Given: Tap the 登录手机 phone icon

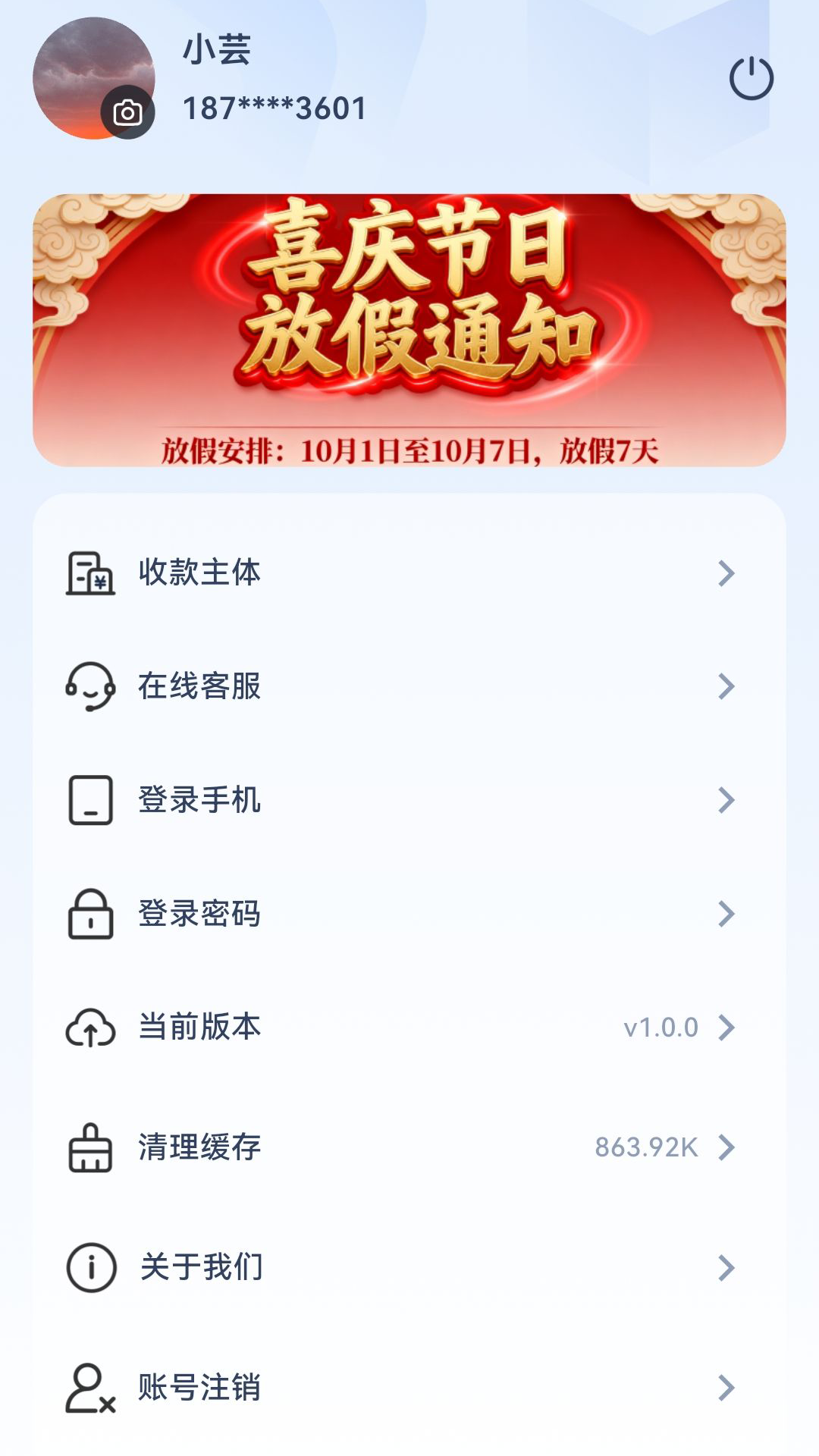Looking at the screenshot, I should click(89, 799).
